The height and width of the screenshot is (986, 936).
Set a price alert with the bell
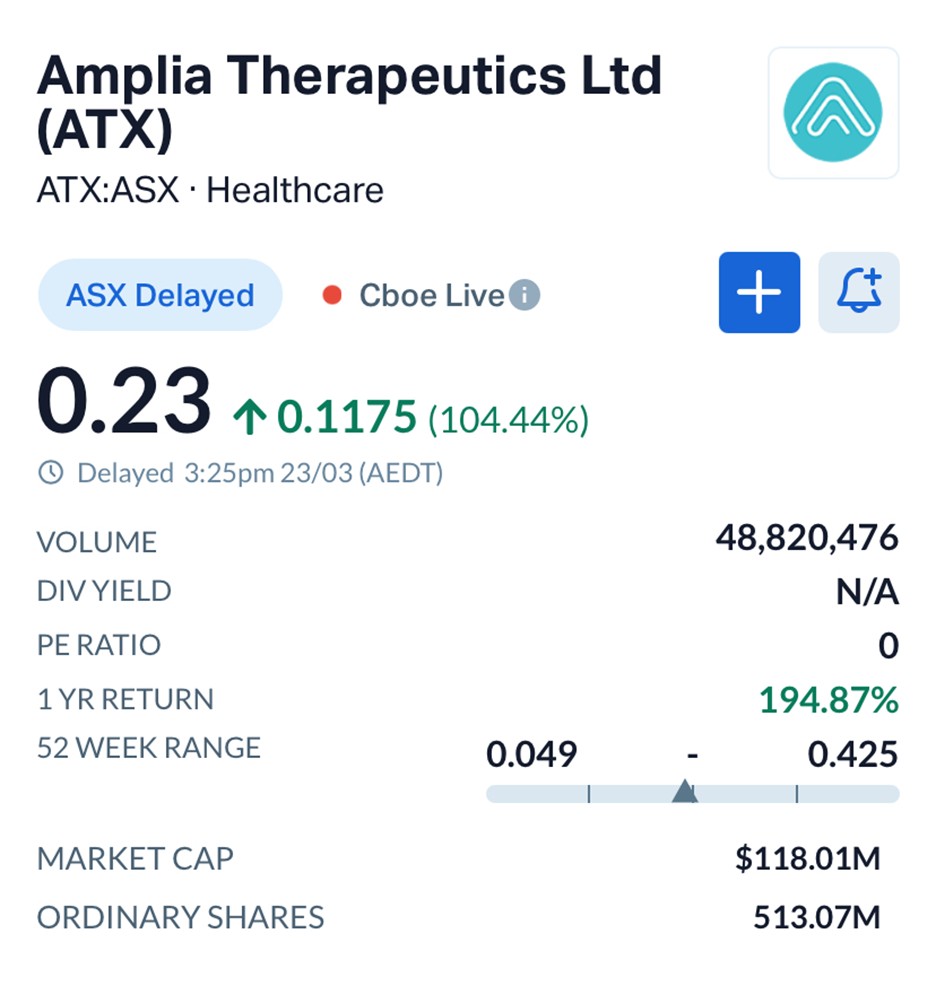pos(858,292)
